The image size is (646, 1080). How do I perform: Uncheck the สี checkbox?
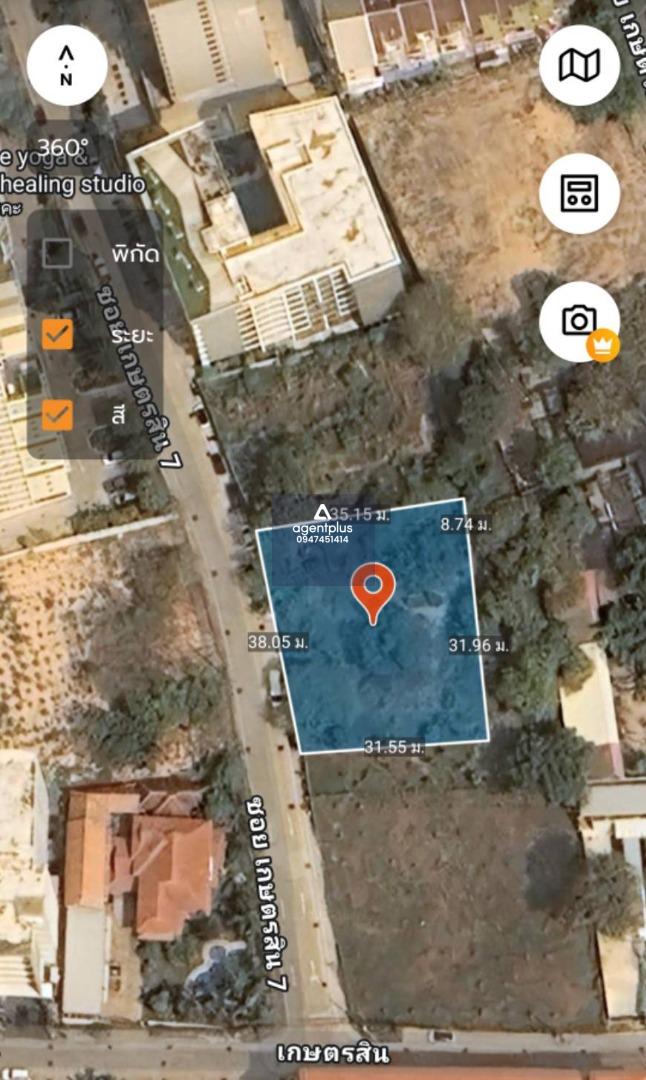point(58,413)
